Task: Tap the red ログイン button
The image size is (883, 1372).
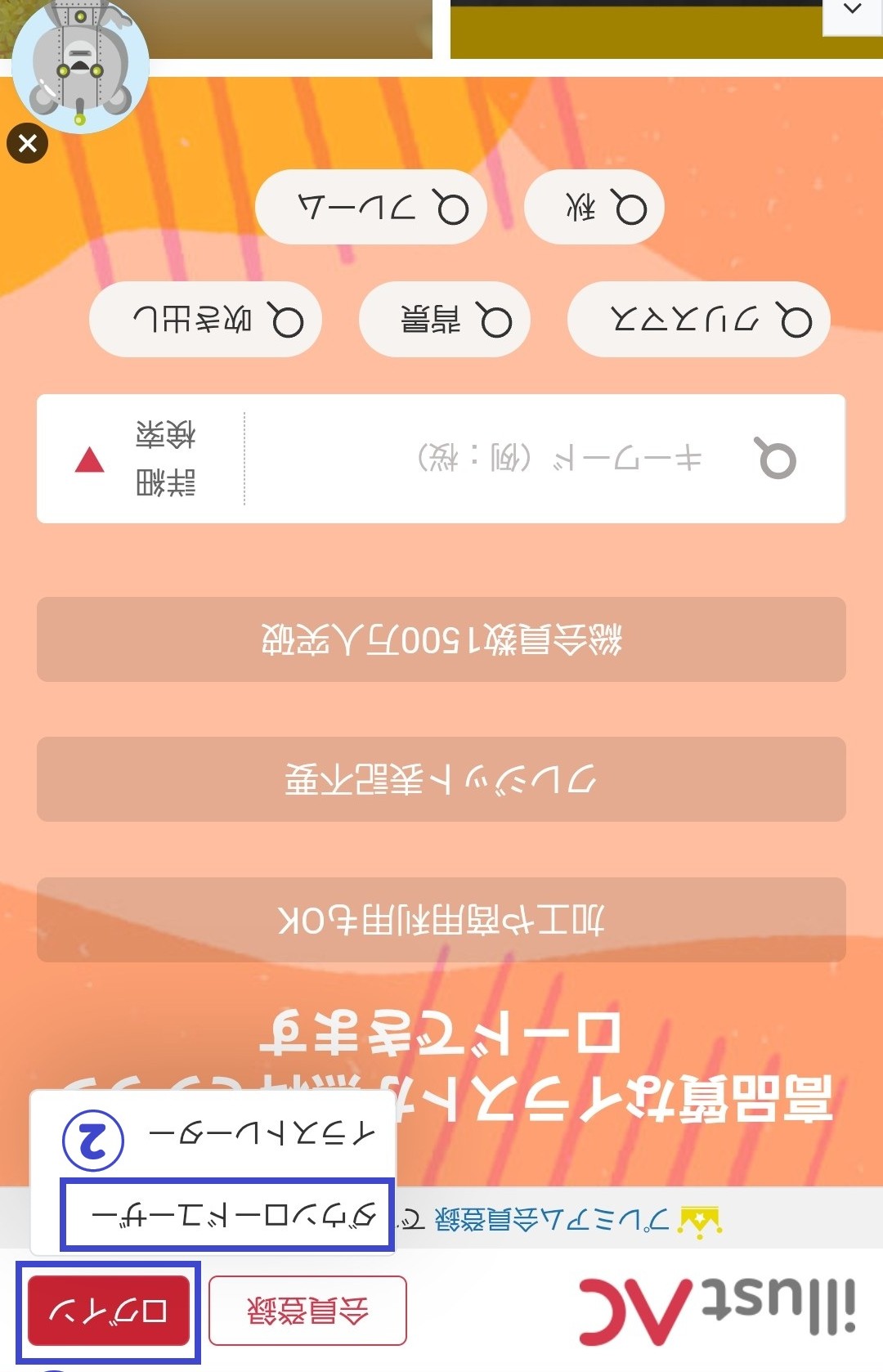Action: pyautogui.click(x=109, y=1310)
